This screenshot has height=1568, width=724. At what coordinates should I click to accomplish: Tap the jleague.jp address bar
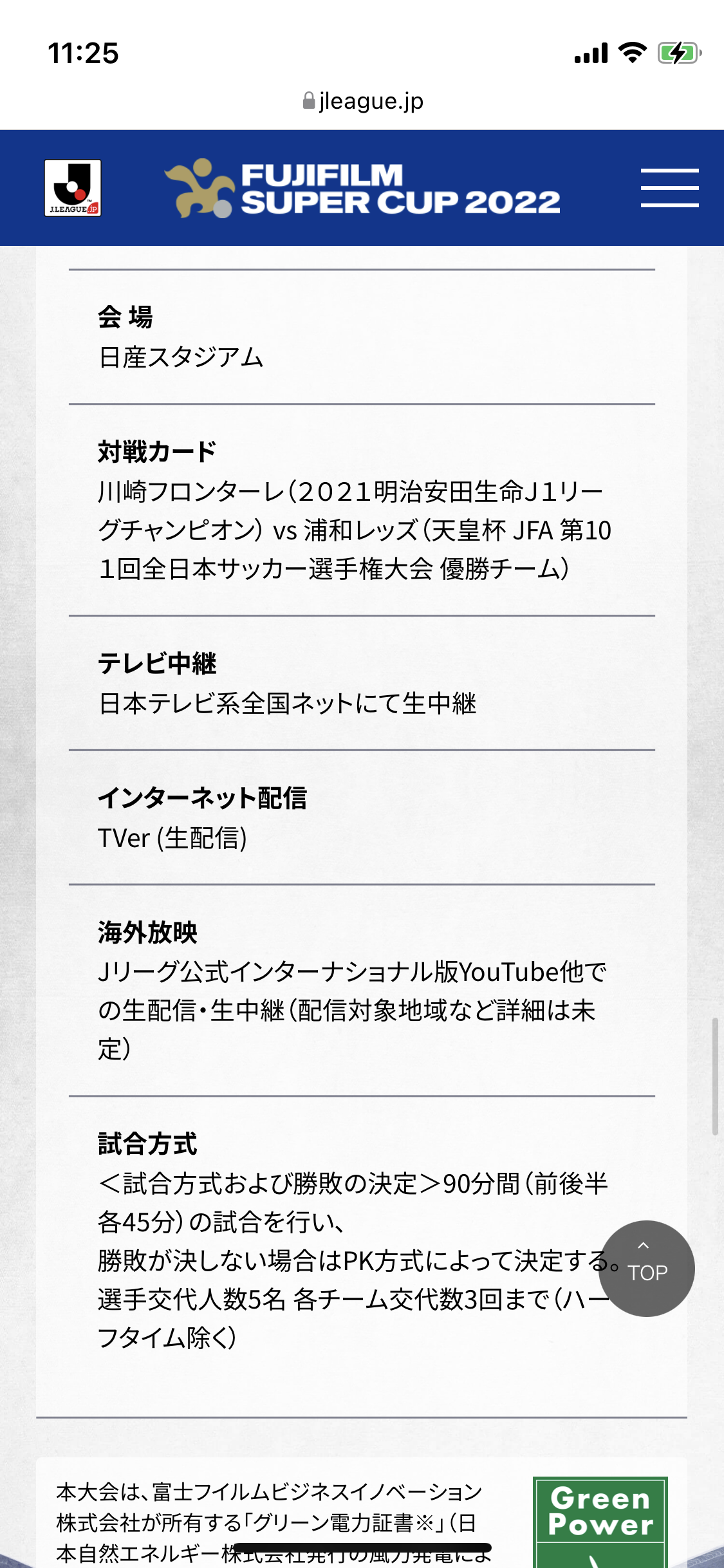pyautogui.click(x=362, y=101)
